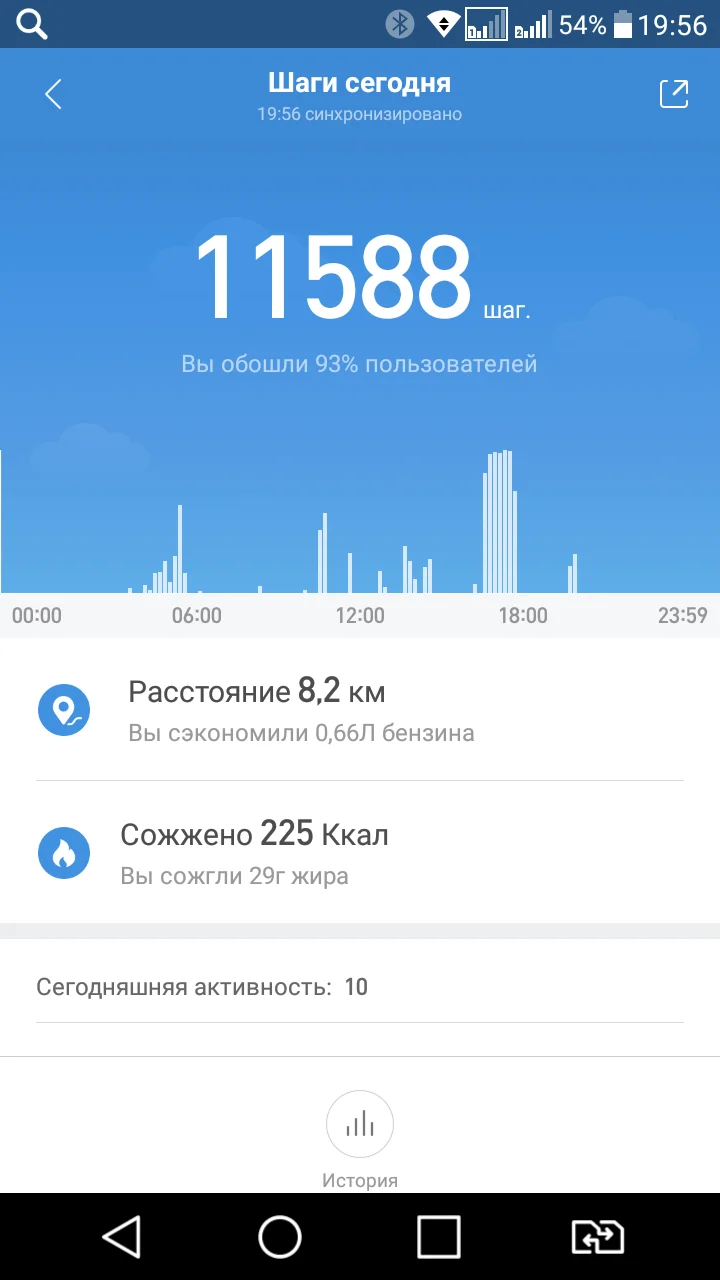Tap the blue location pin next to Расстояние

click(64, 710)
